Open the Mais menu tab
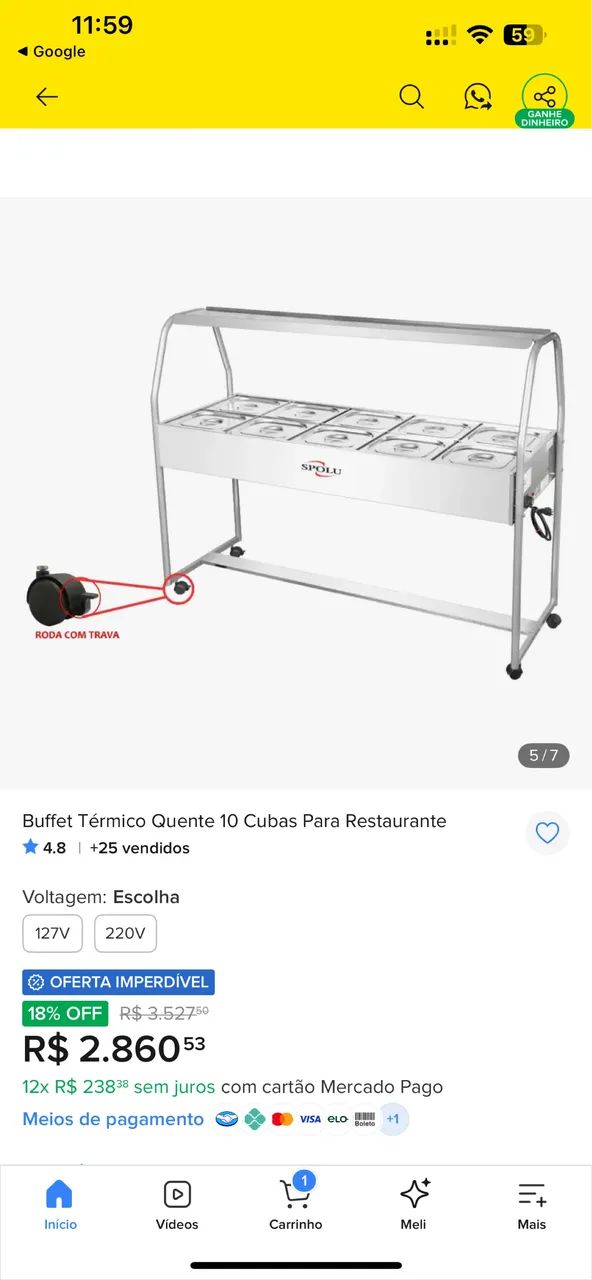592x1280 pixels. (x=532, y=1204)
